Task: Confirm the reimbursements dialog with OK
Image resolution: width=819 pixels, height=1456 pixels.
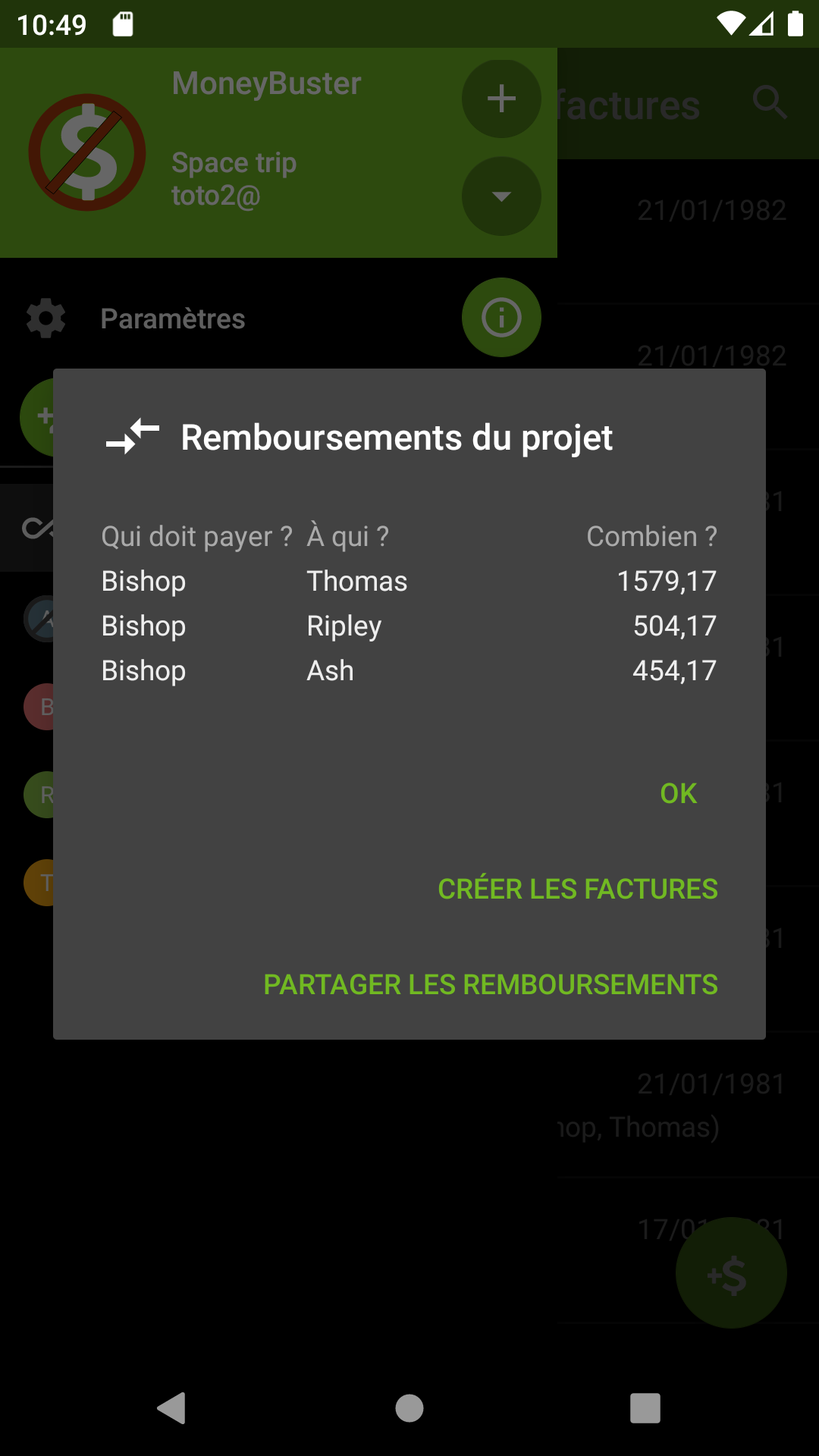Action: 678,793
